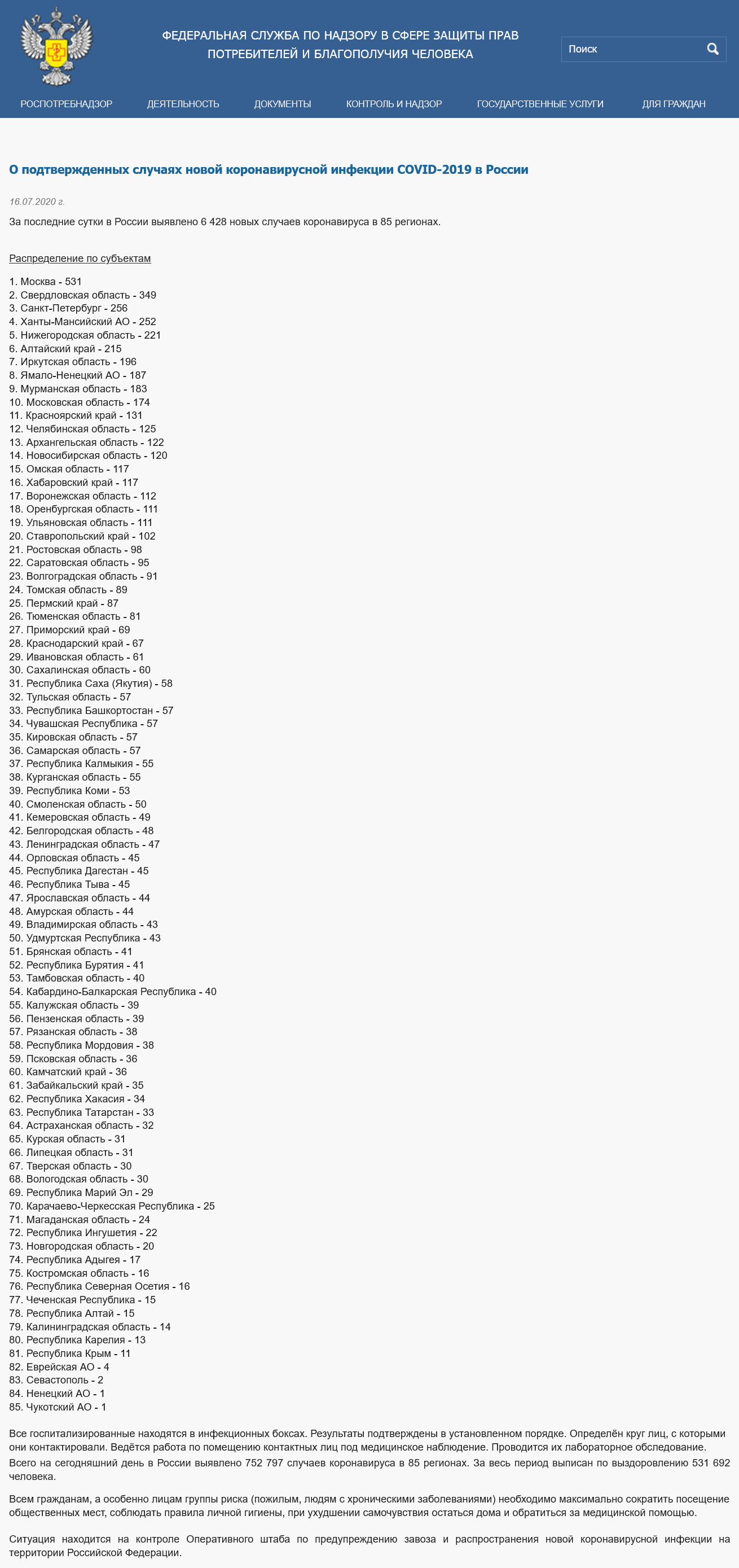Go to the ДОКУМЕНТЫ section
This screenshot has height=1568, width=739.
283,104
